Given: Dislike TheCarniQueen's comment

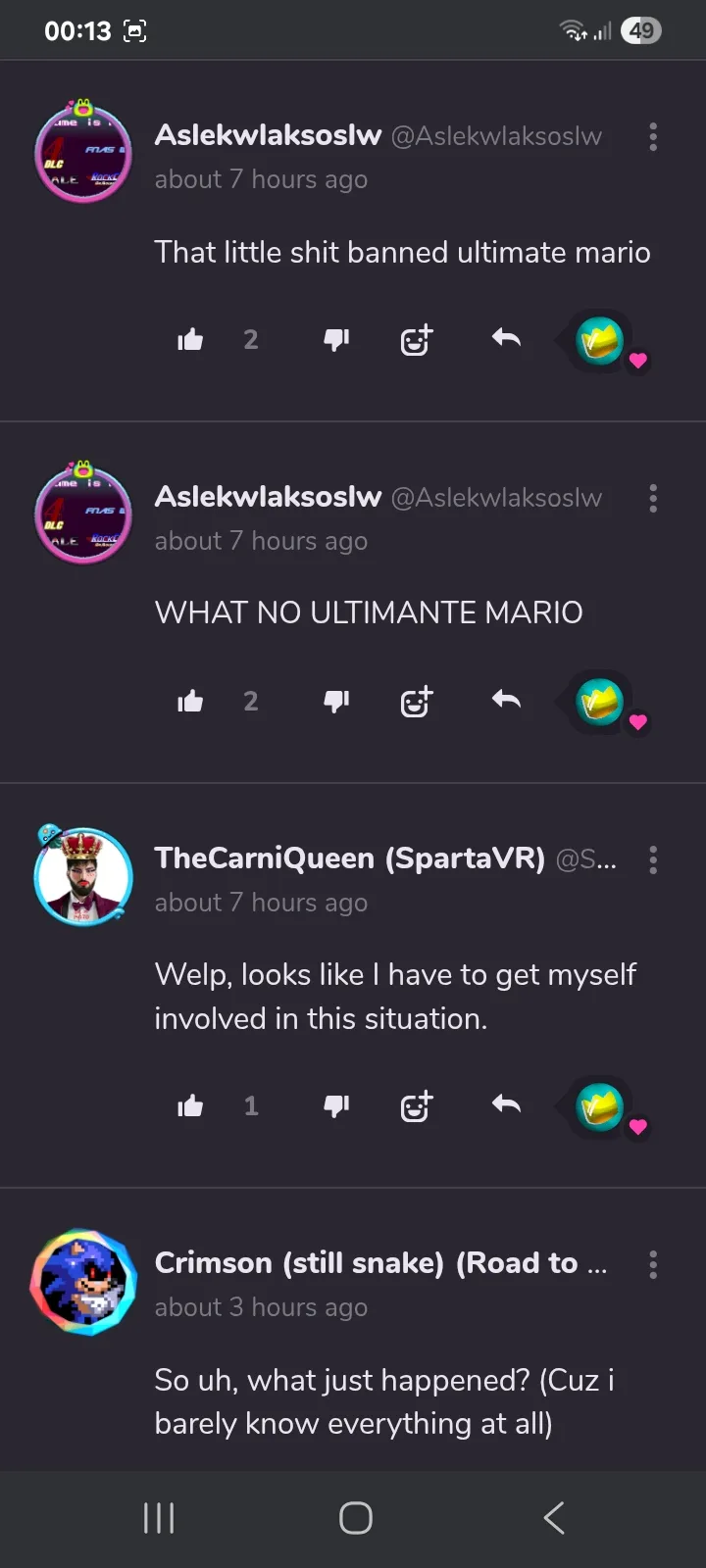Looking at the screenshot, I should 336,1106.
